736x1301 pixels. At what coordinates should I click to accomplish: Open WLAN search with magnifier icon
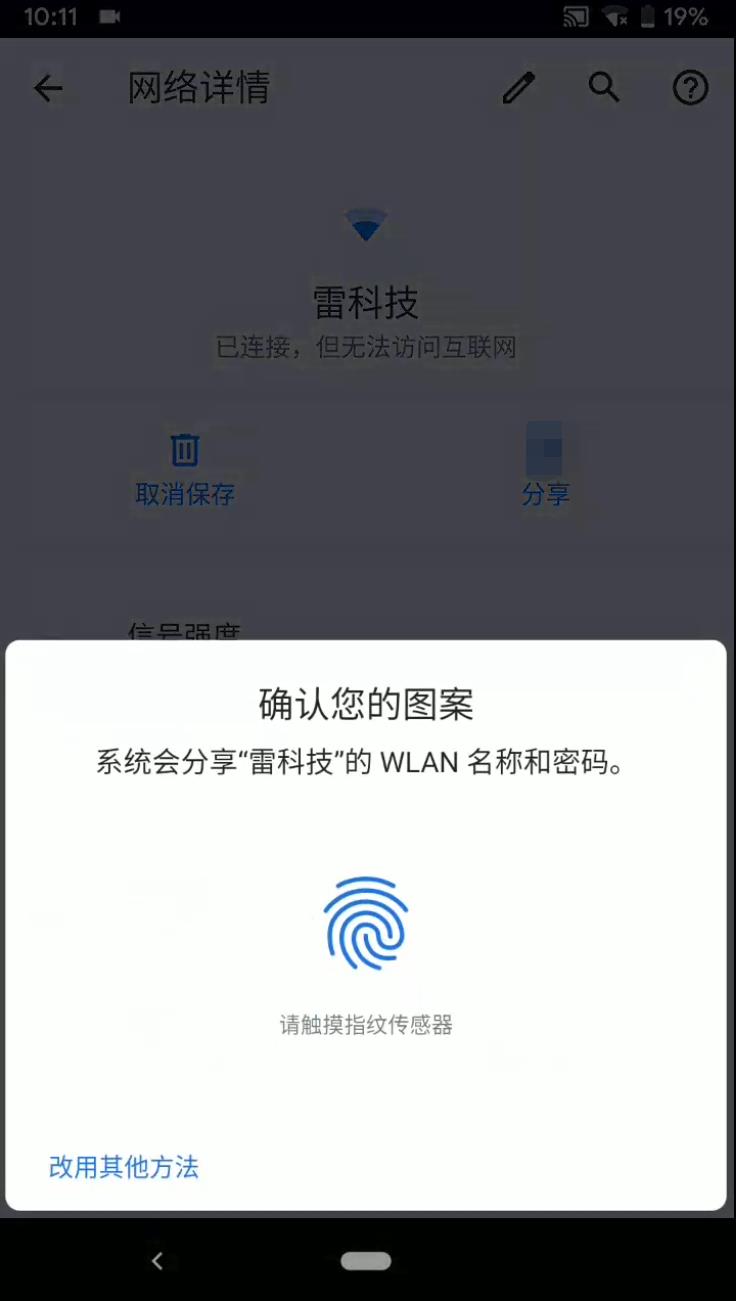pos(604,89)
